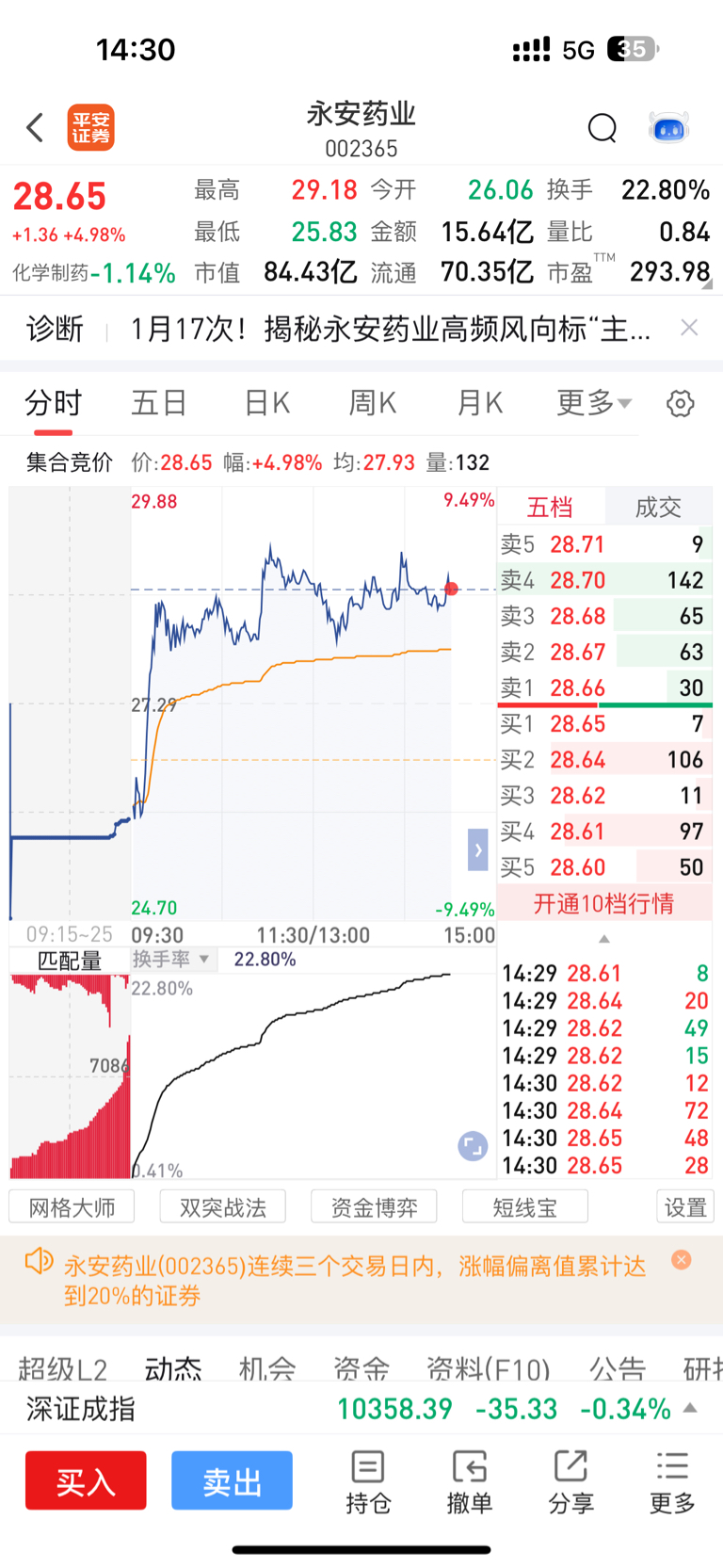Open chart settings gear icon

tap(680, 403)
